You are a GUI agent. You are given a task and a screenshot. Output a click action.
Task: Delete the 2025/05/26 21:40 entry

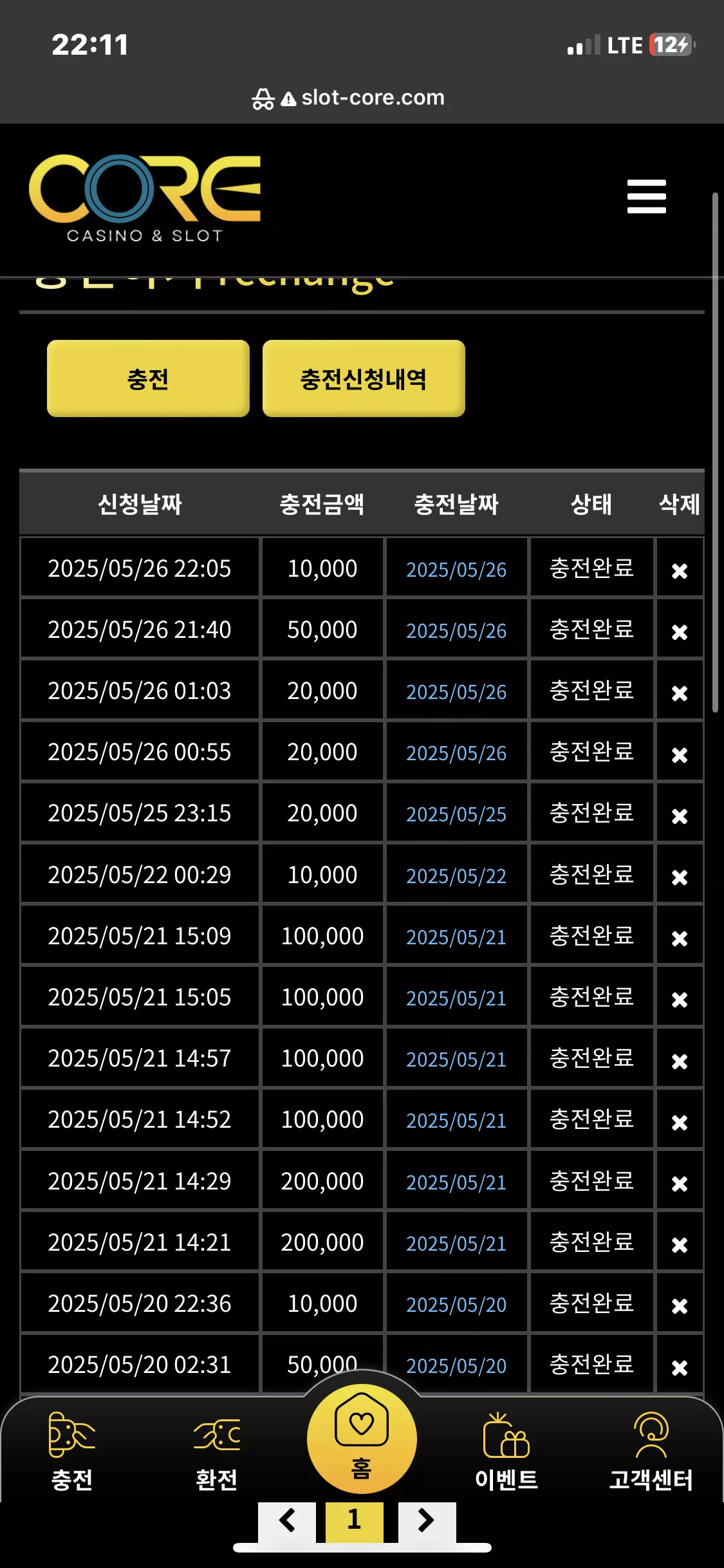point(680,631)
